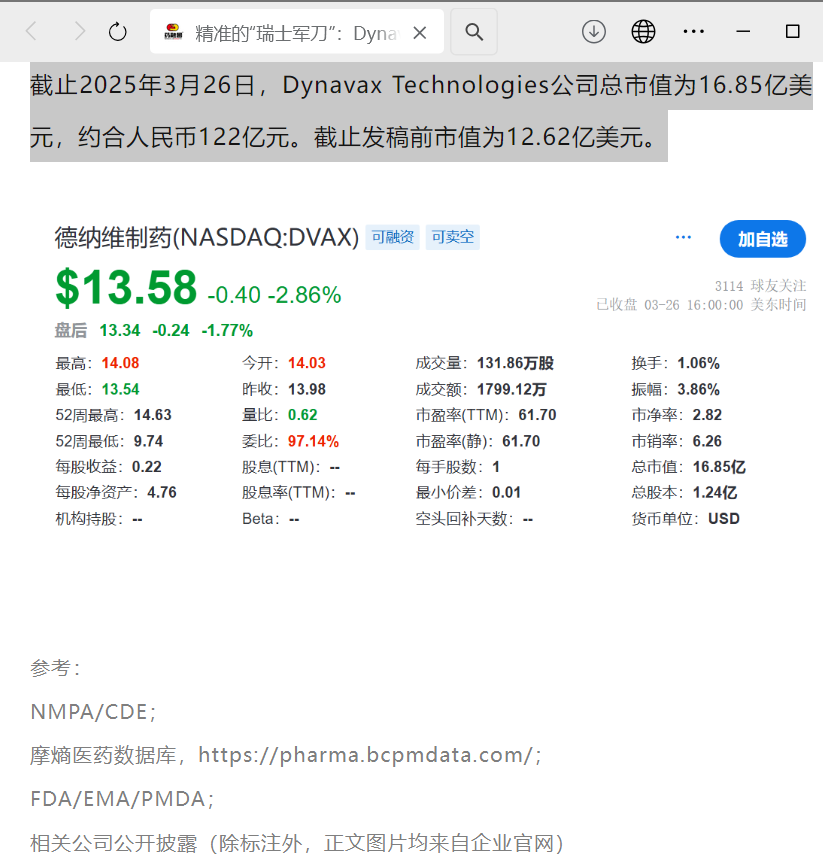Open the downloads icon
The image size is (823, 868).
click(594, 32)
